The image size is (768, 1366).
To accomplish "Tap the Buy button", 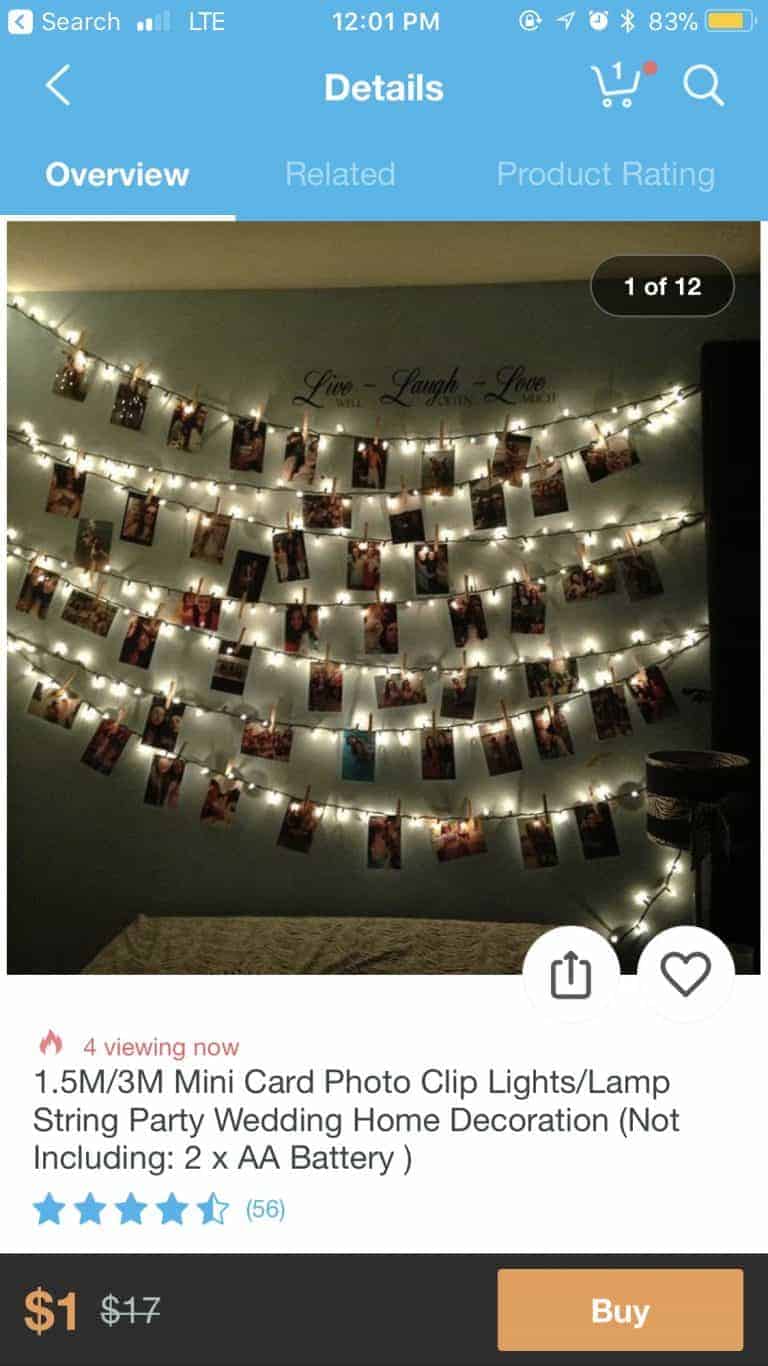I will (x=619, y=1309).
